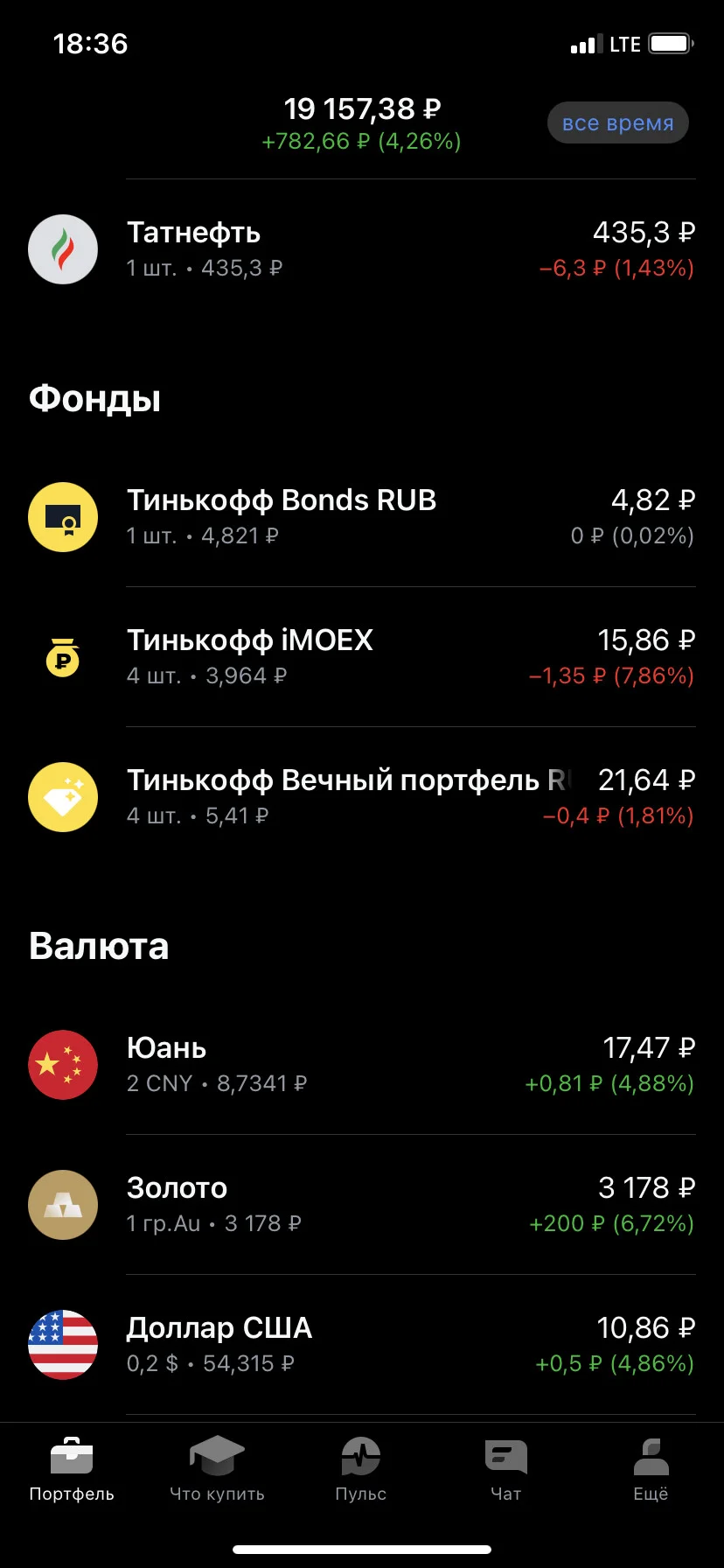Switch to the Что купить tab
The width and height of the screenshot is (724, 1568).
217,1470
